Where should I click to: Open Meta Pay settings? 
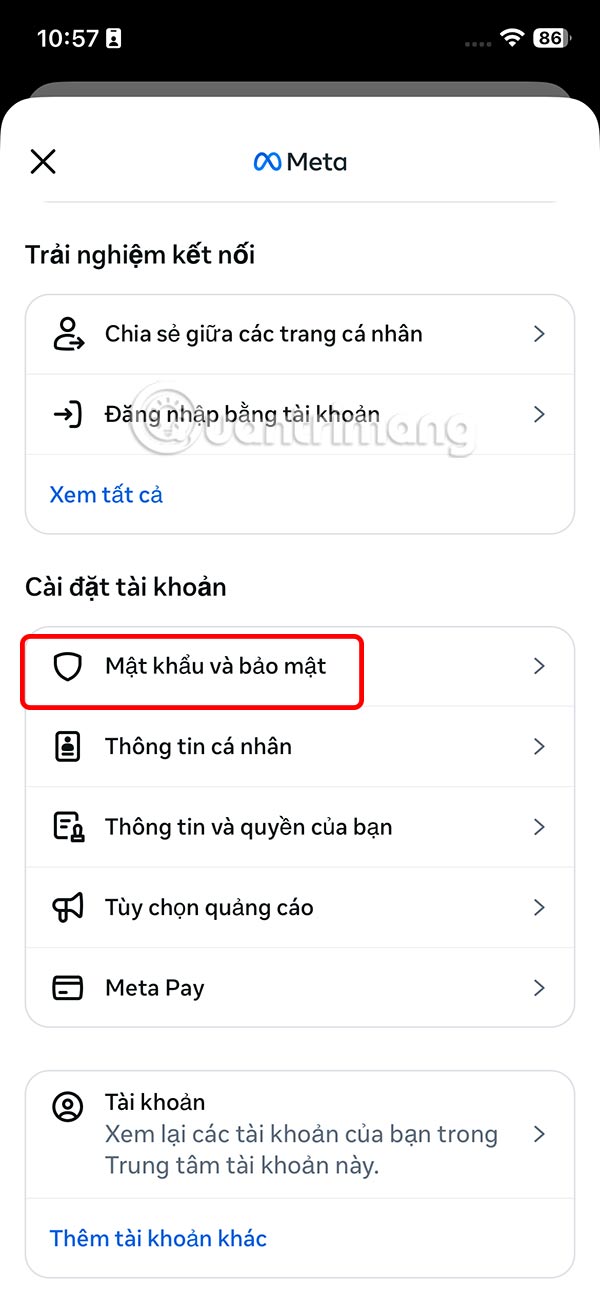300,988
